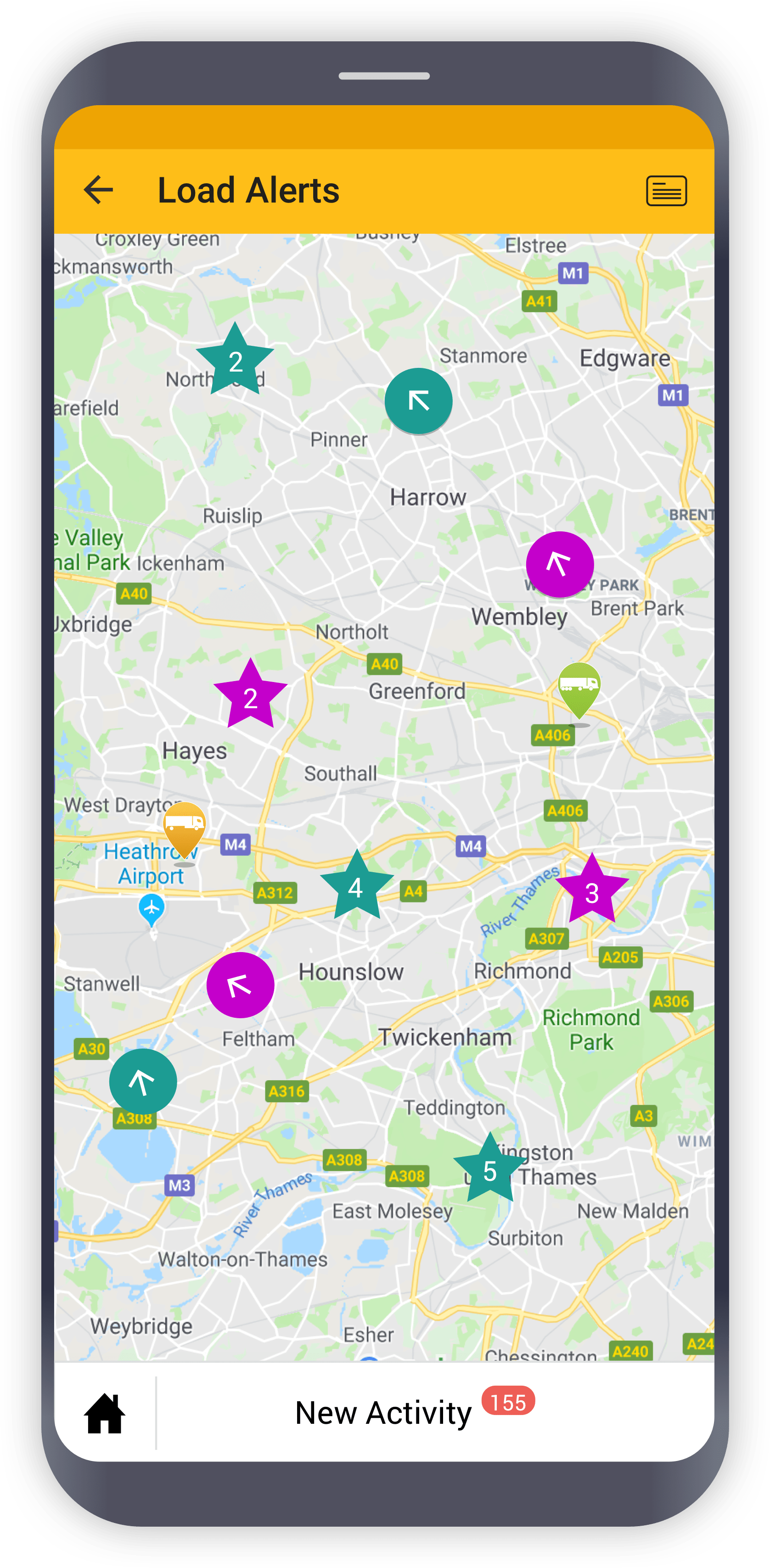Image resolution: width=770 pixels, height=1568 pixels.
Task: Switch to list view of load alerts
Action: click(667, 191)
